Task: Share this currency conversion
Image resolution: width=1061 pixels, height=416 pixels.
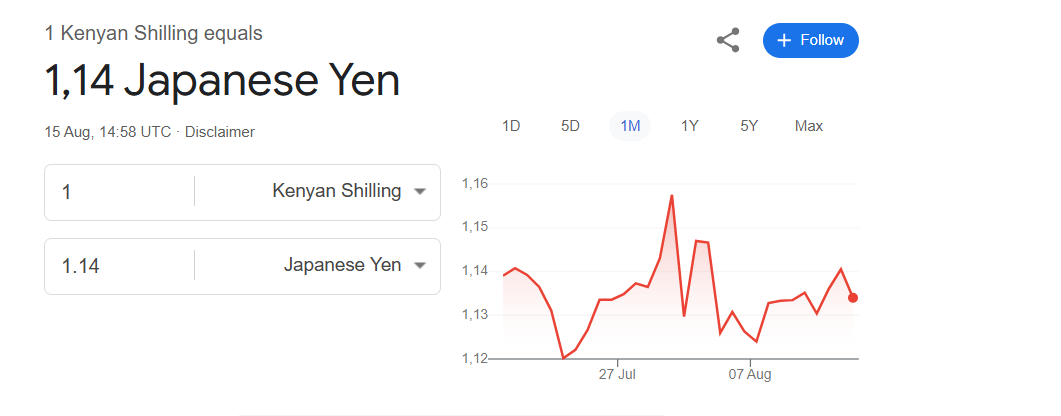Action: pos(728,41)
